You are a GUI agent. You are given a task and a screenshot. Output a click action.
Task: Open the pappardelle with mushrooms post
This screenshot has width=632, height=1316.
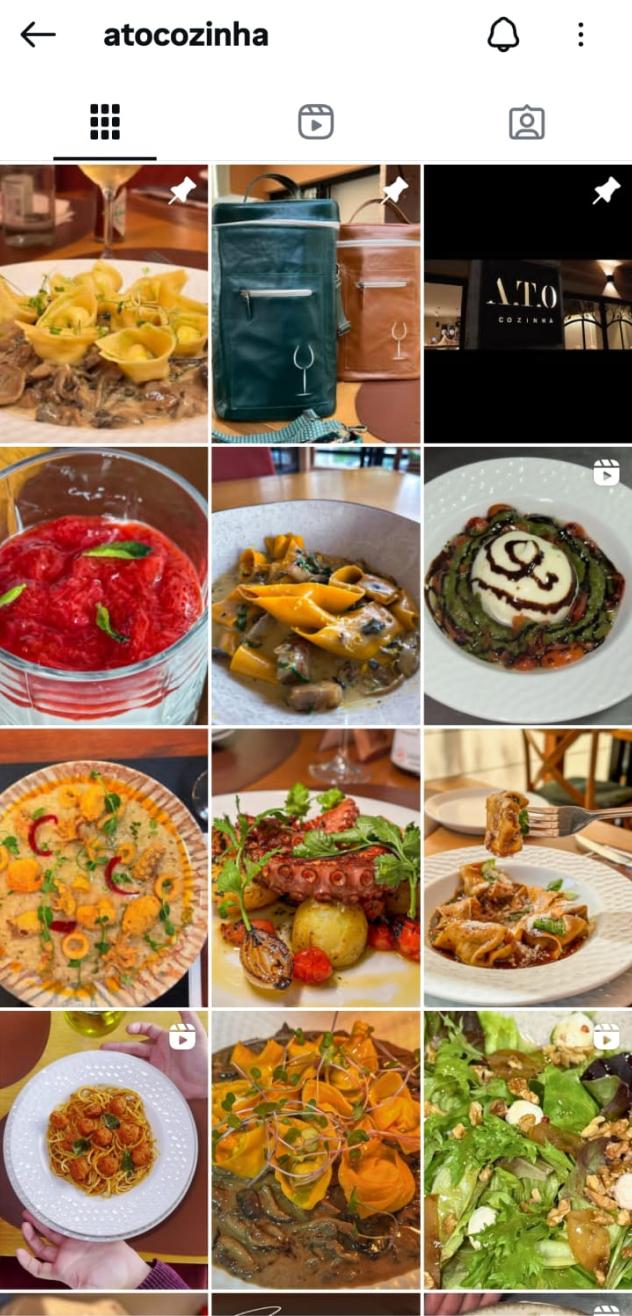[x=315, y=586]
